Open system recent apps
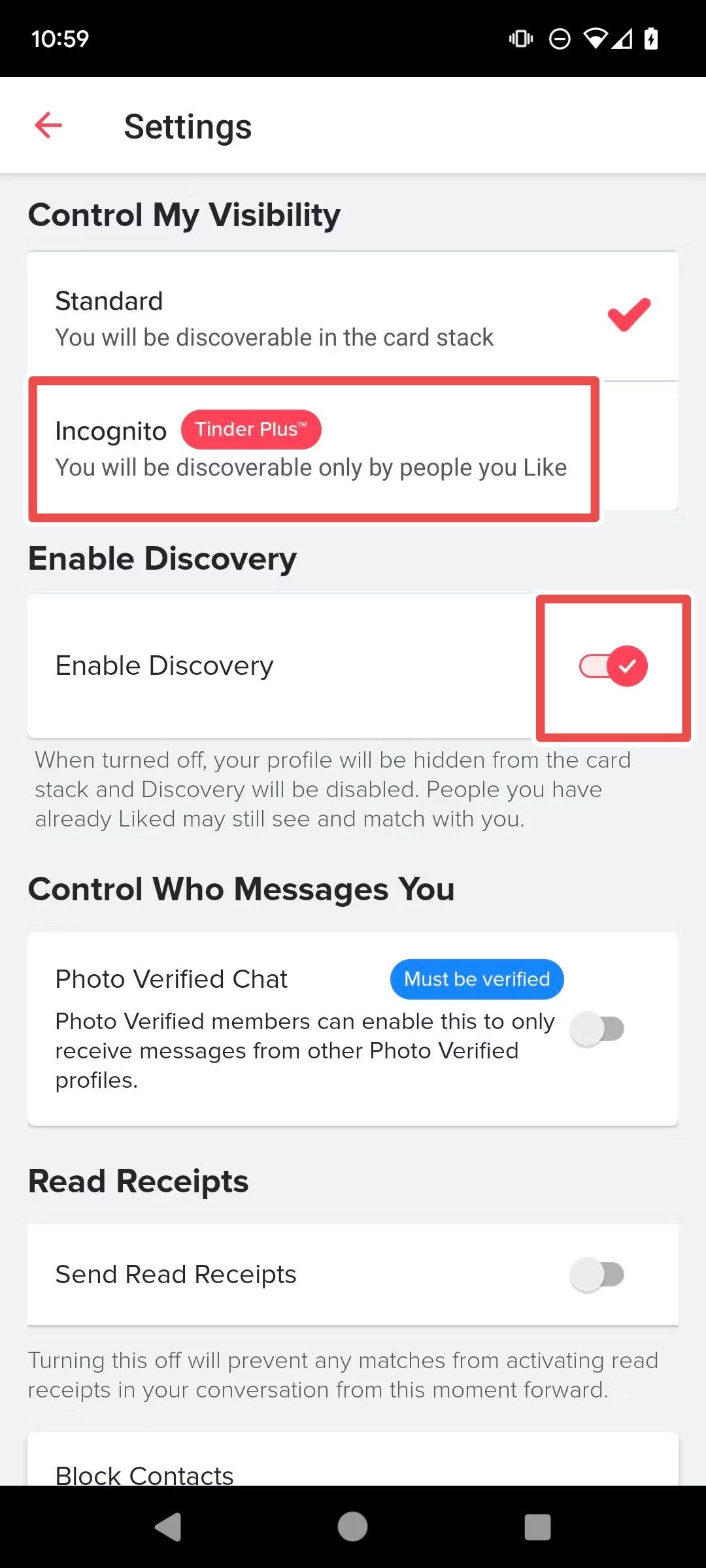The image size is (706, 1568). 537,1527
